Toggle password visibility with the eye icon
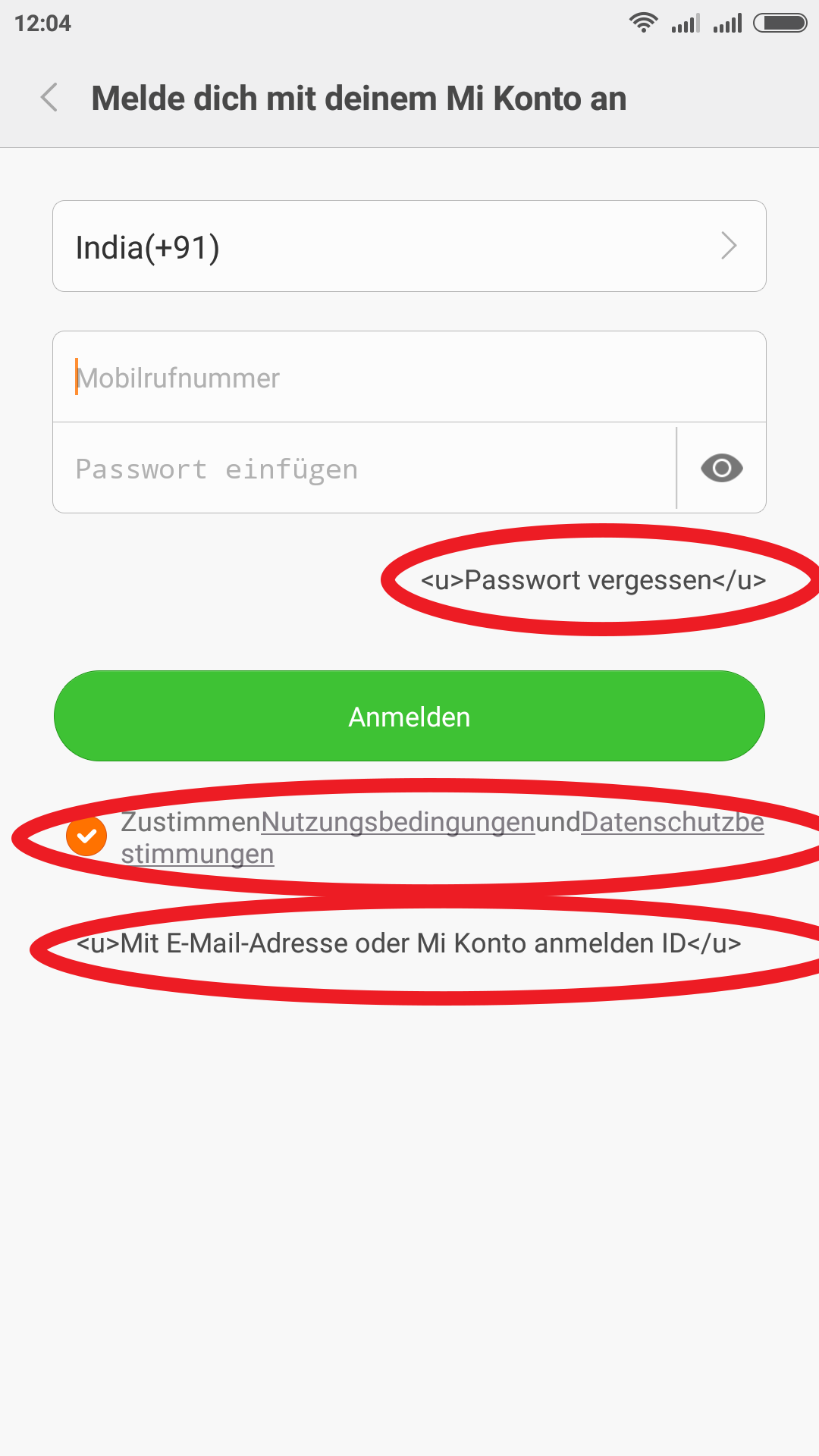The width and height of the screenshot is (819, 1456). pyautogui.click(x=722, y=468)
